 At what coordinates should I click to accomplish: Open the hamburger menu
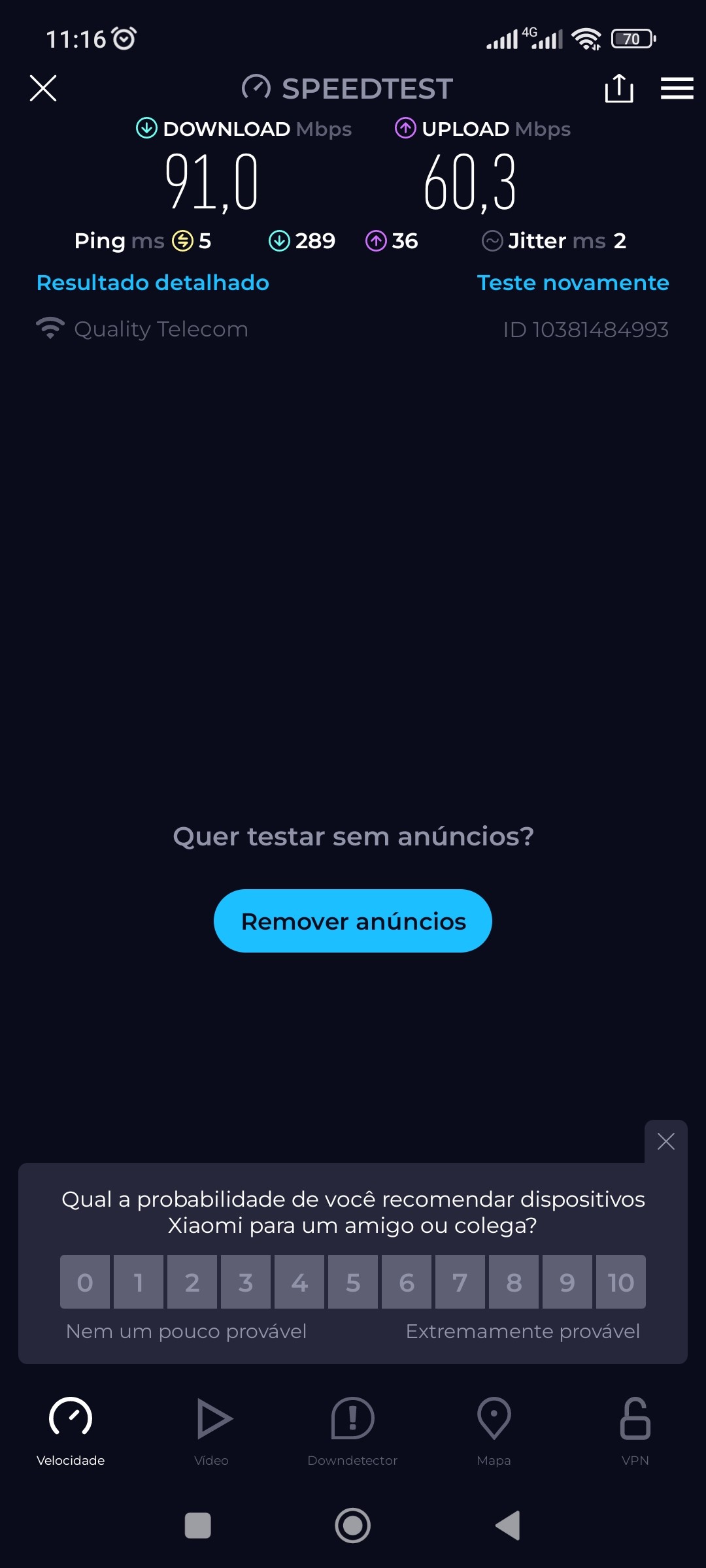click(x=677, y=88)
